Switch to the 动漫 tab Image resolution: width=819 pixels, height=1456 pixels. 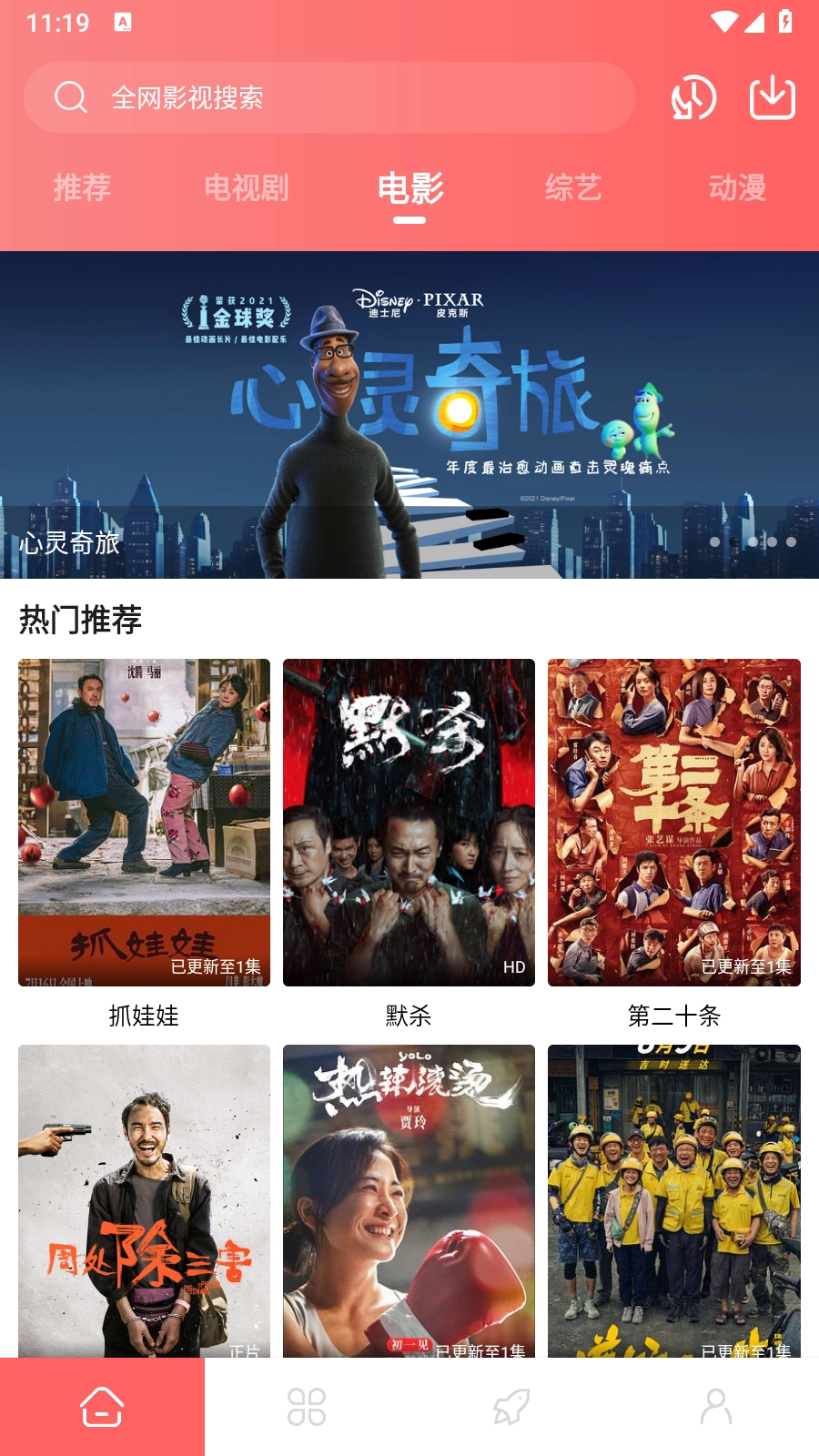coord(739,188)
